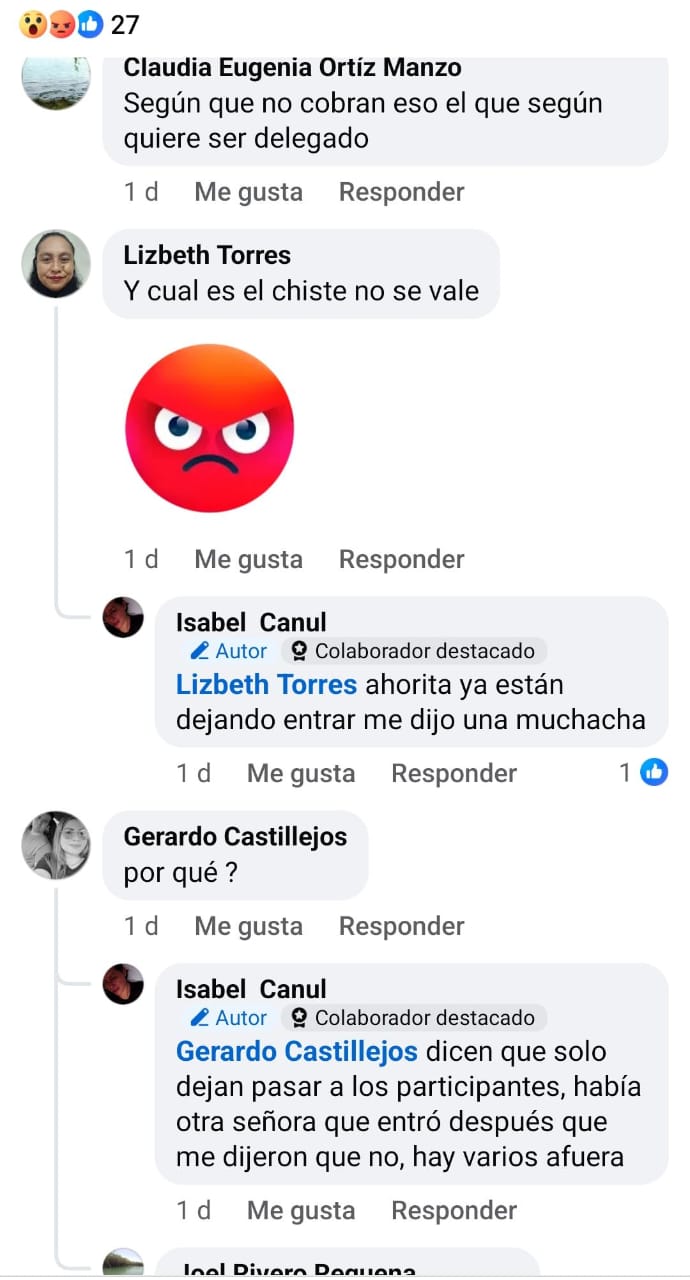Reply to Isabel Canul's "dejando entrar" comment
This screenshot has height=1280, width=690.
point(453,773)
